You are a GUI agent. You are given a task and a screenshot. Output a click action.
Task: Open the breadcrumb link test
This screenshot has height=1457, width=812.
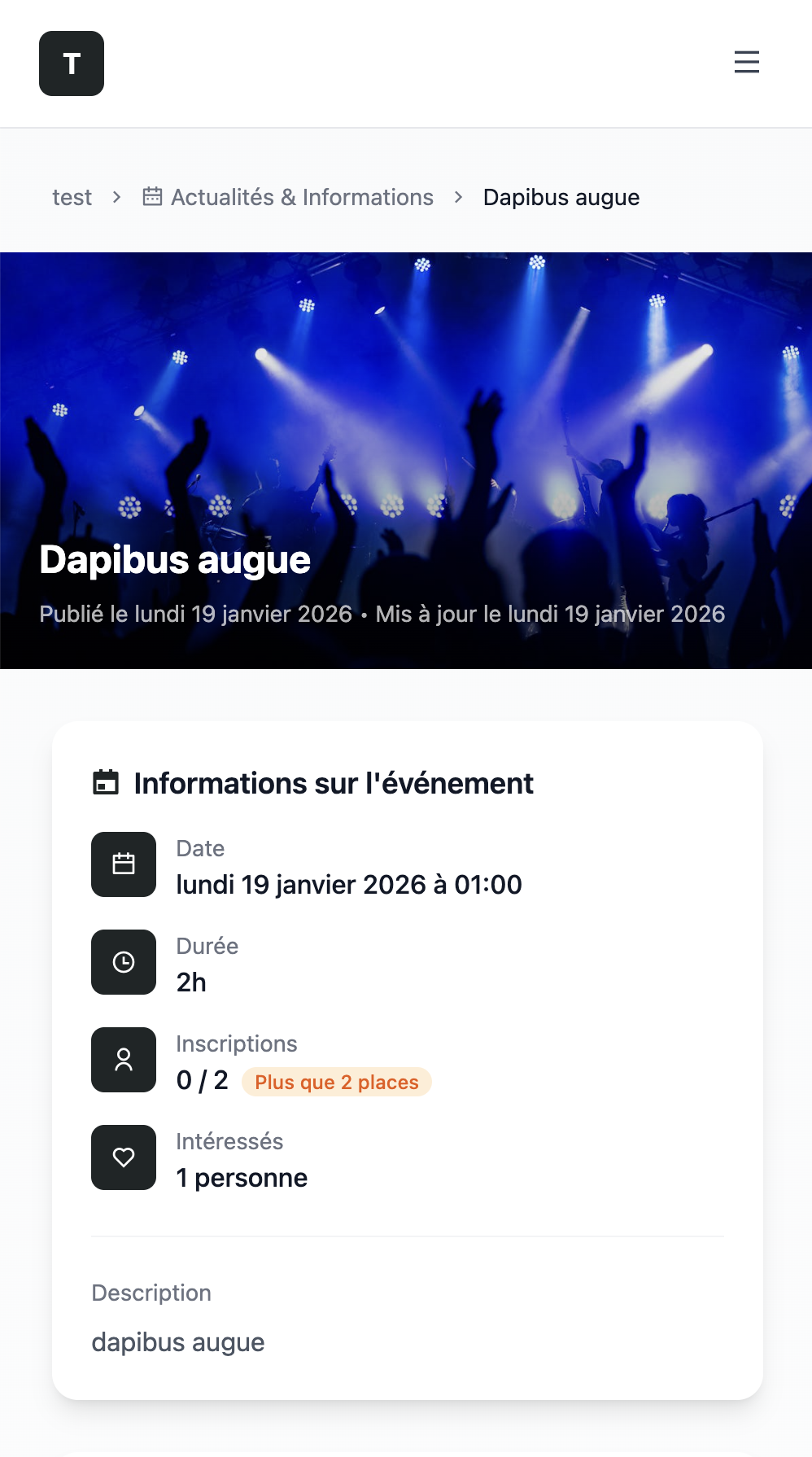(72, 197)
